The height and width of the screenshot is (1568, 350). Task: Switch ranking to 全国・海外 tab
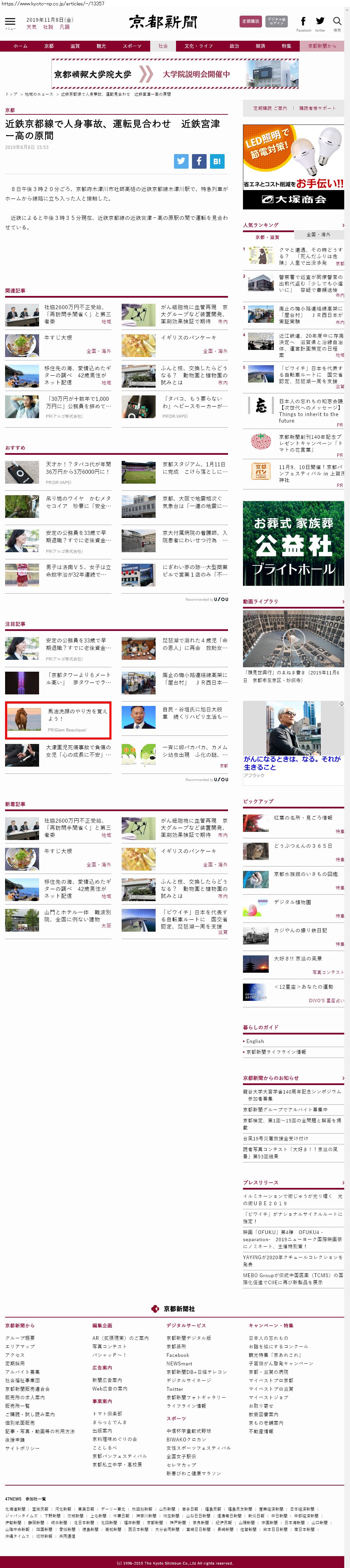coord(318,234)
